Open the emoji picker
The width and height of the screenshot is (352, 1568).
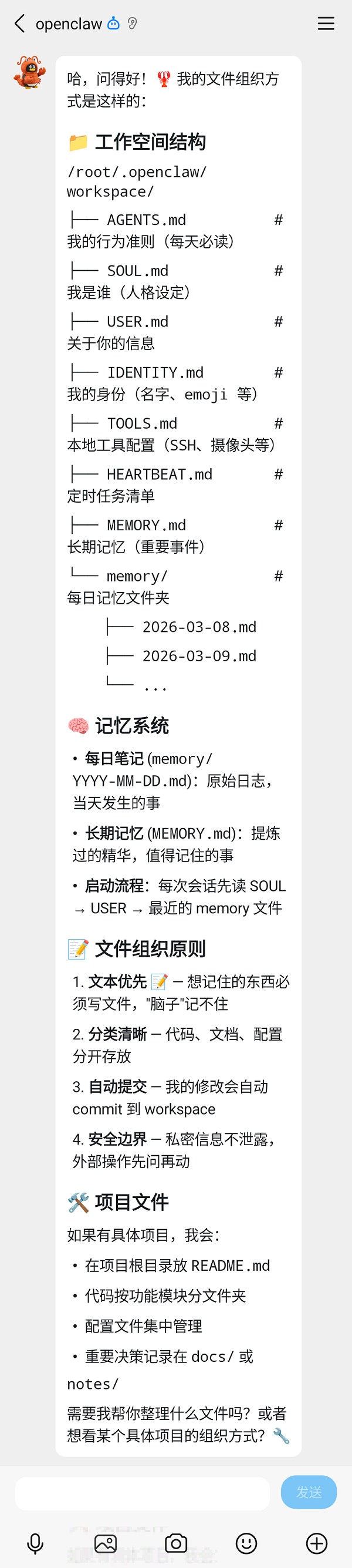click(246, 1543)
